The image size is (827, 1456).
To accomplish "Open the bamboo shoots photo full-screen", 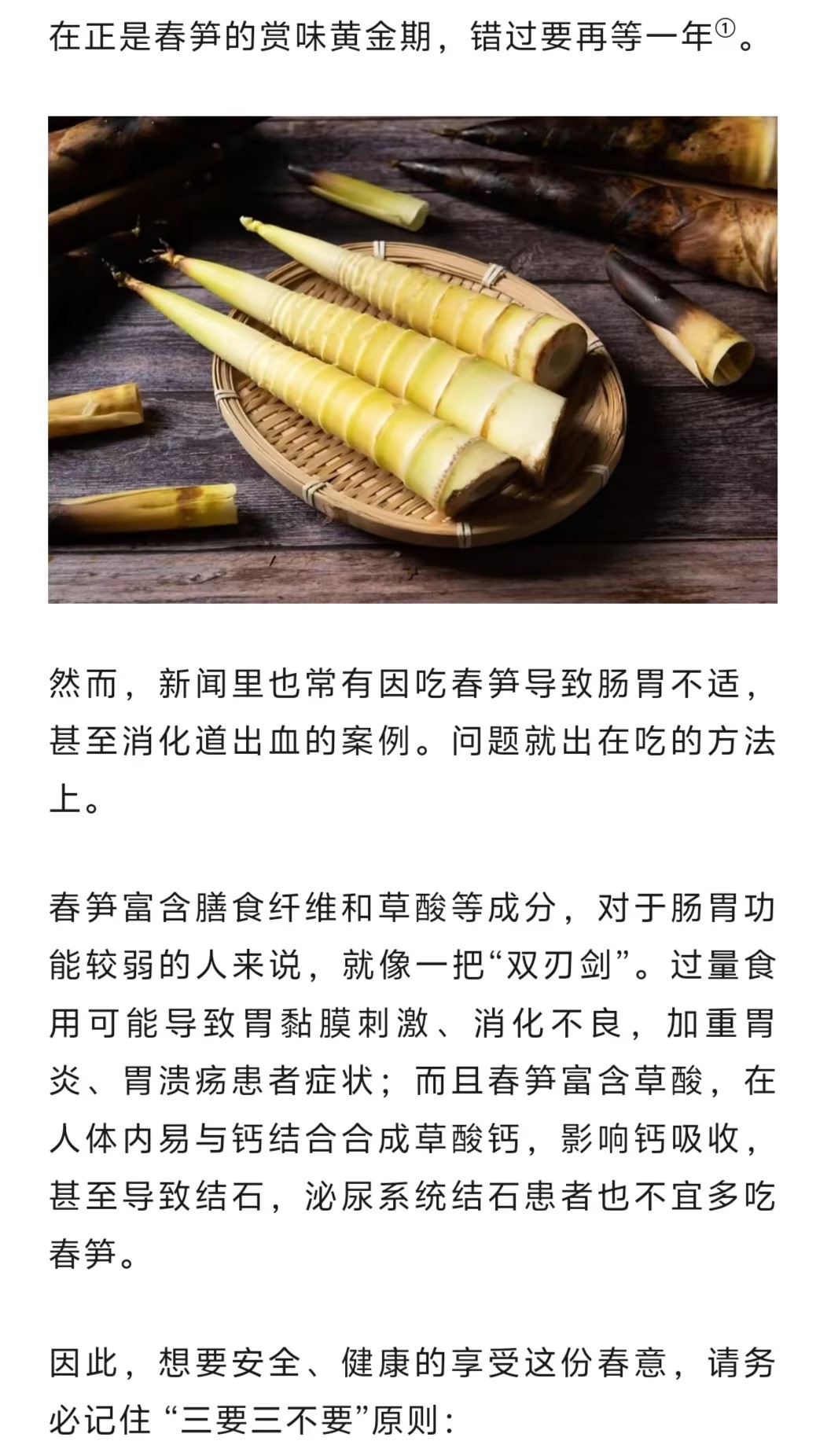I will pos(413,359).
